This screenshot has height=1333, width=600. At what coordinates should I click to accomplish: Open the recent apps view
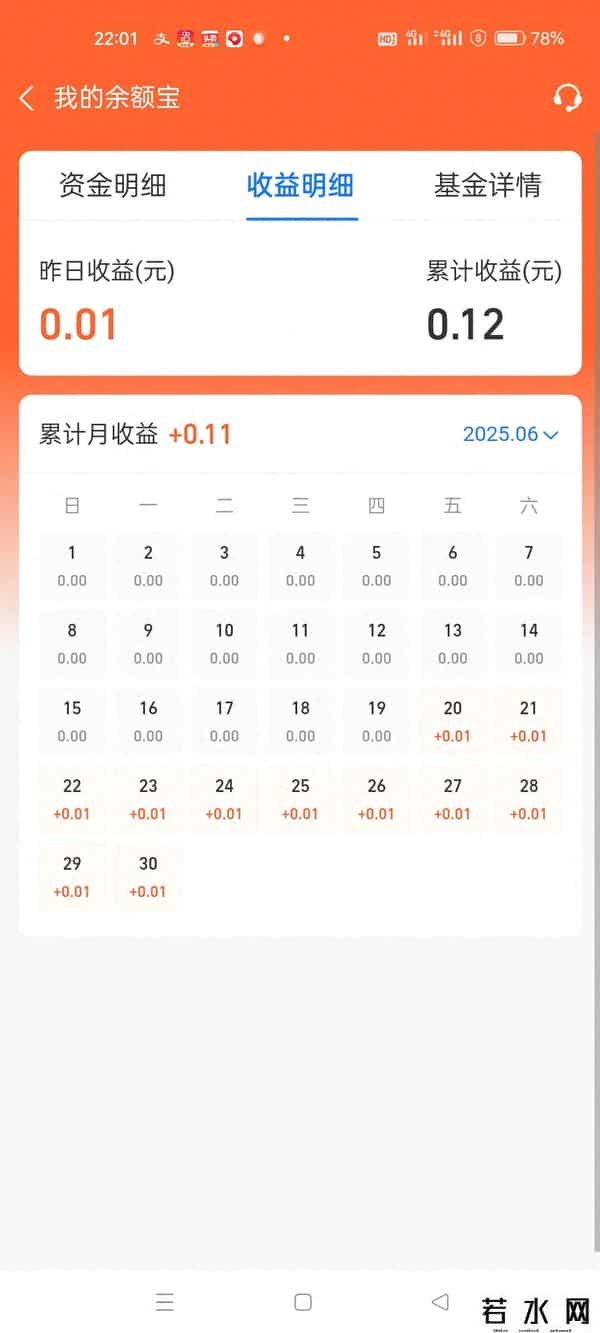tap(165, 1301)
